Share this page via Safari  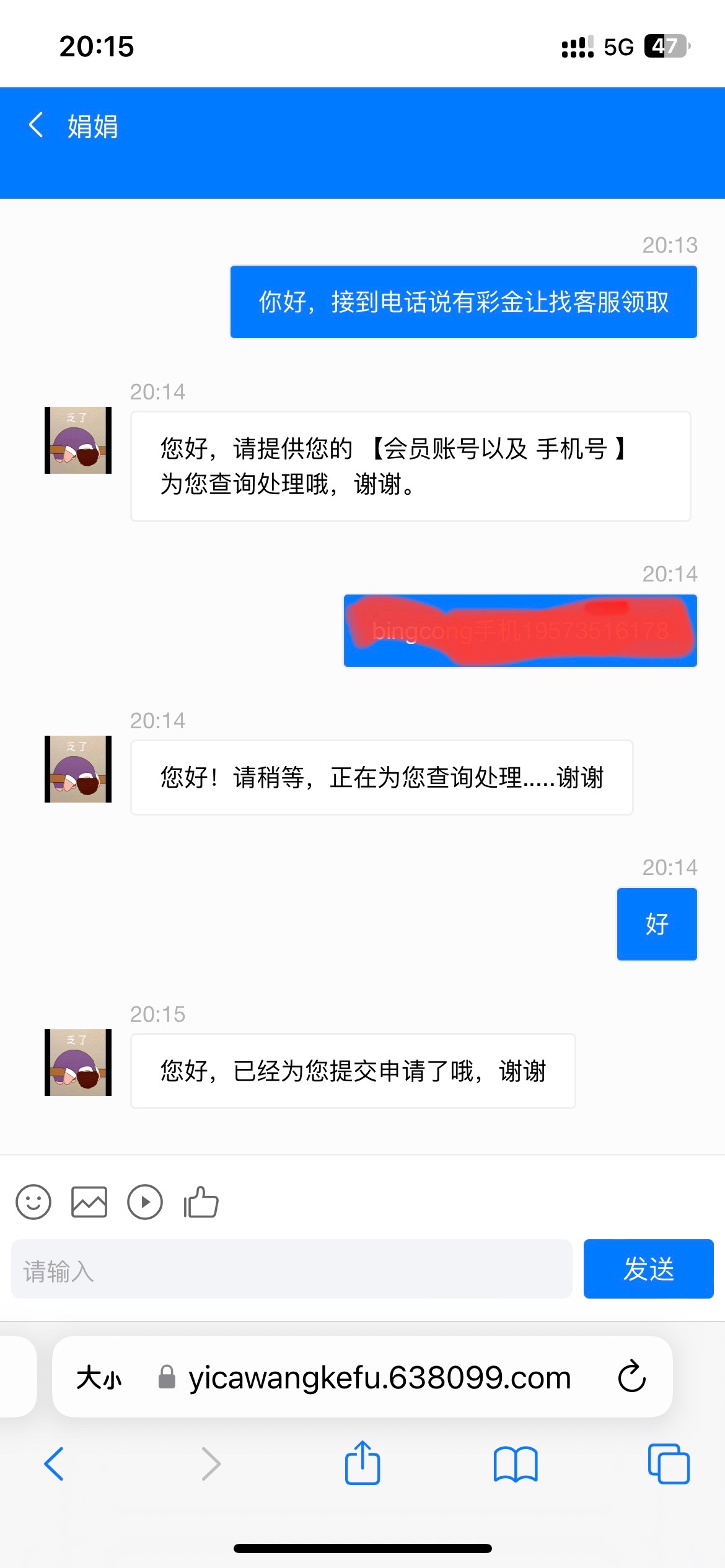[x=362, y=1463]
